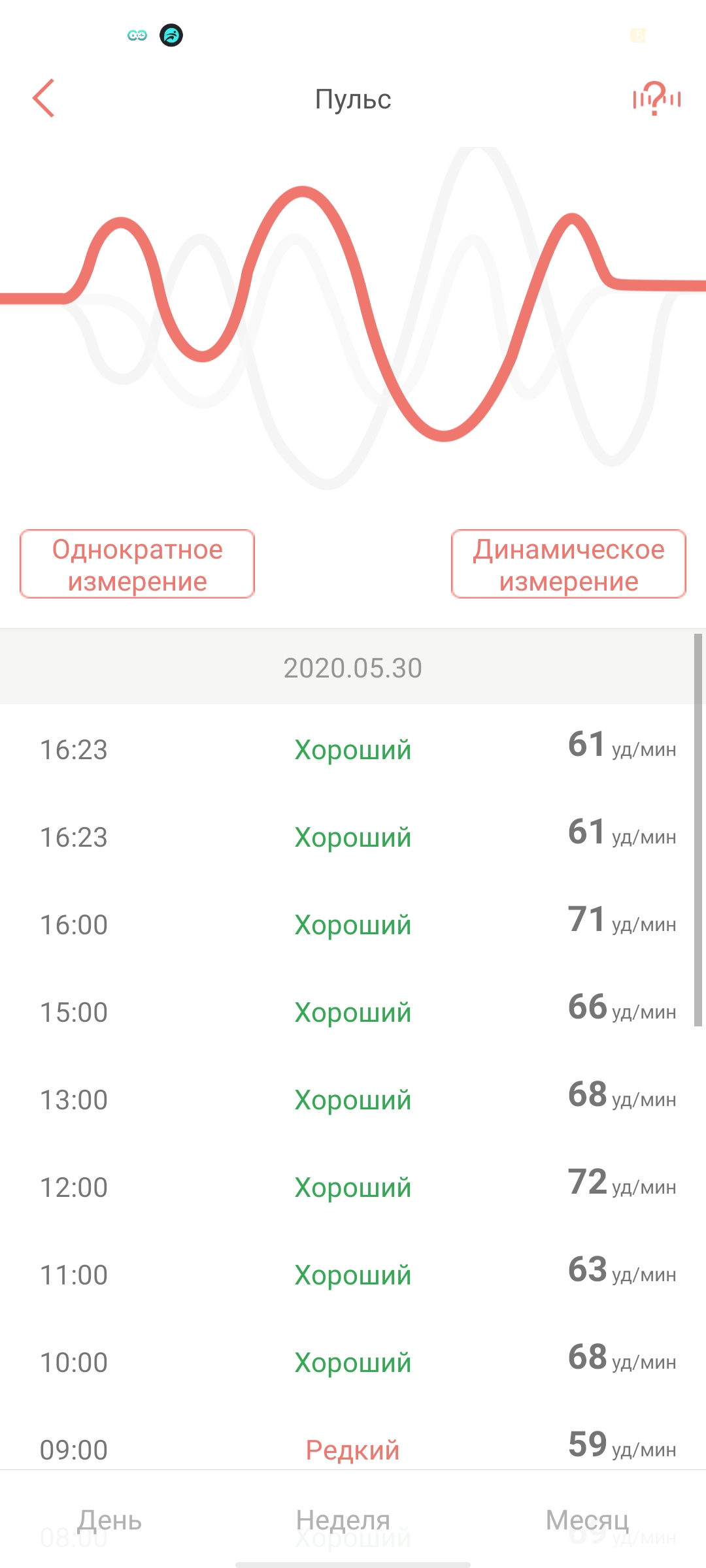Start Однократное измерение

137,564
